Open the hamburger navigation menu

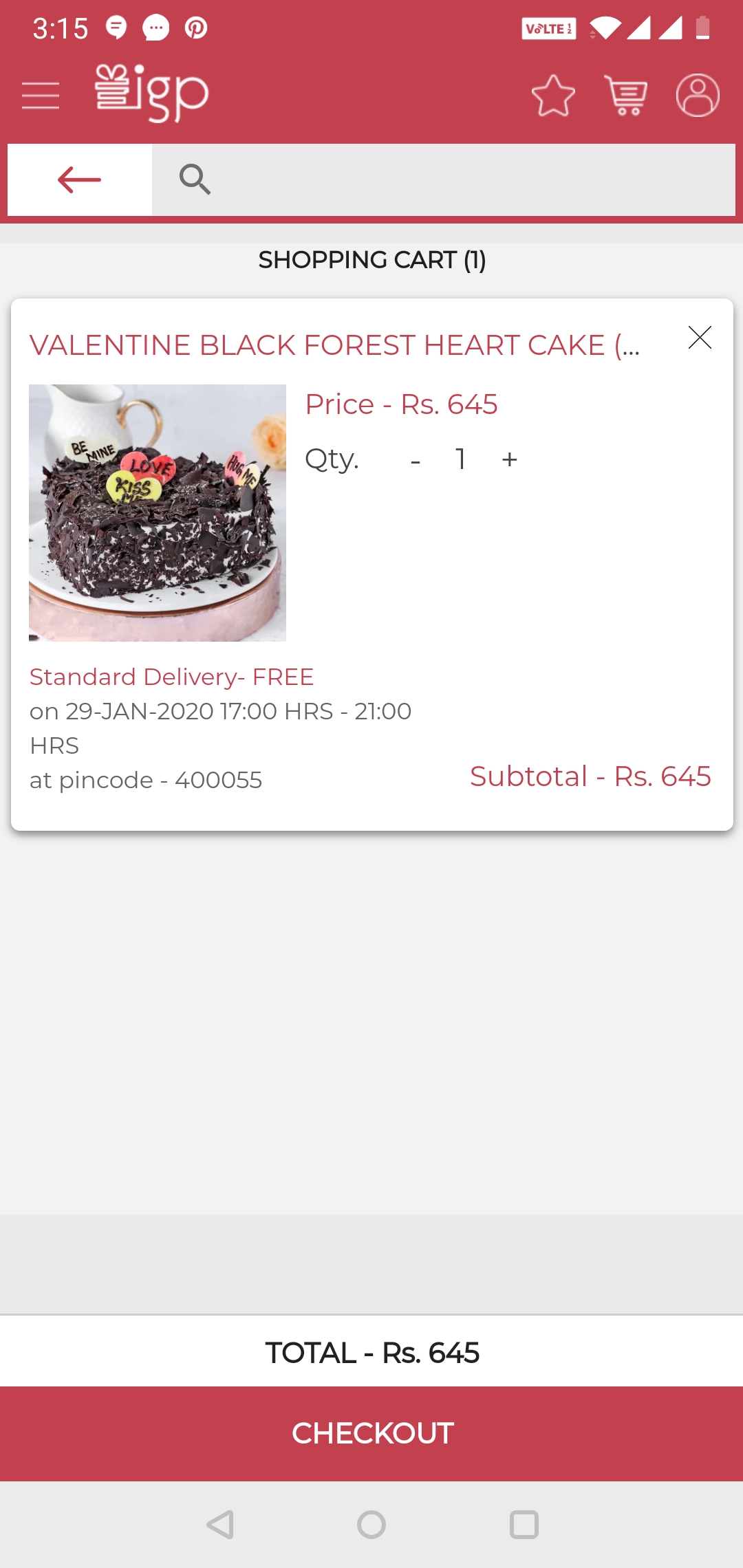(41, 95)
